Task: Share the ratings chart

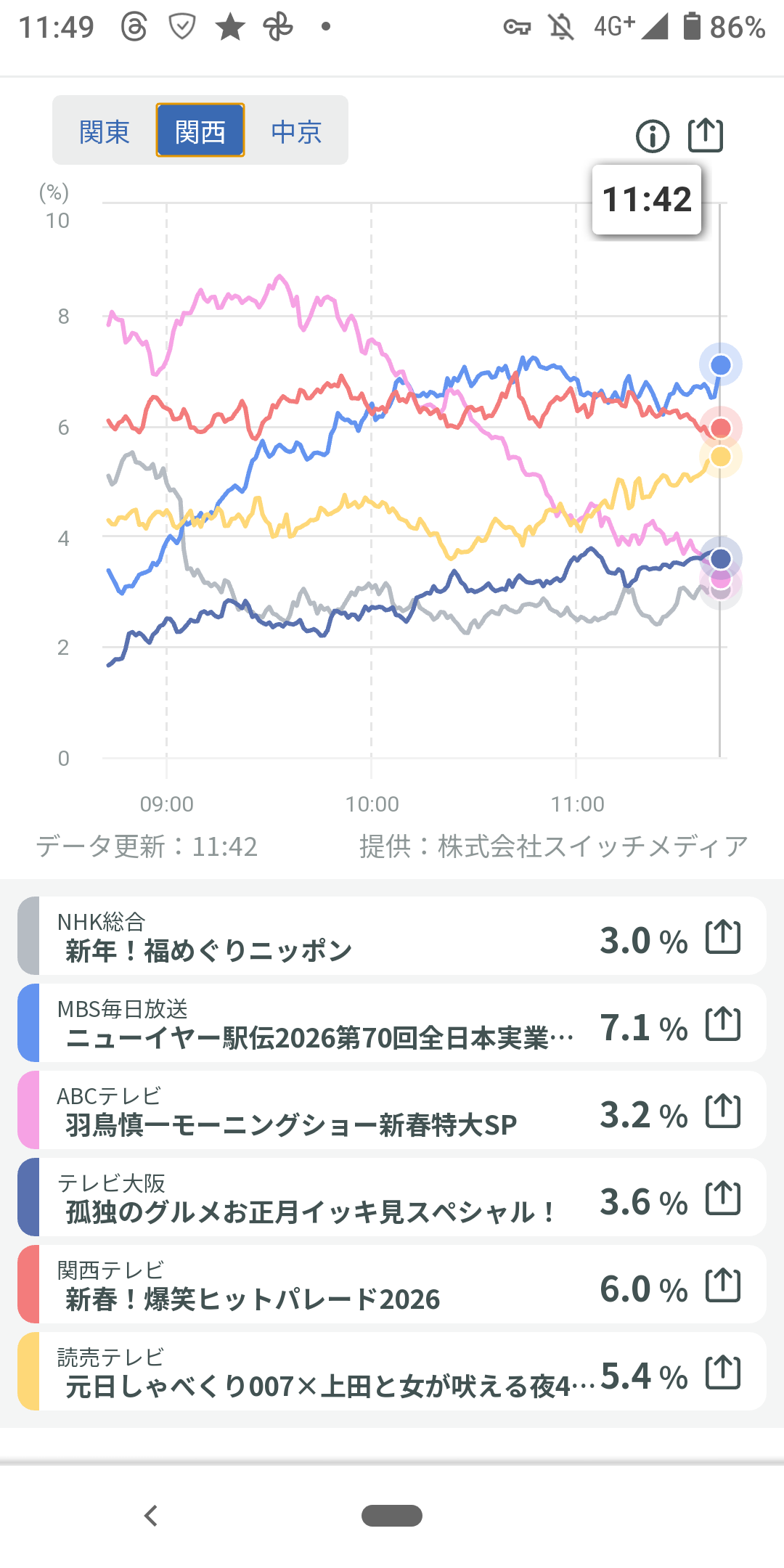Action: (x=705, y=135)
